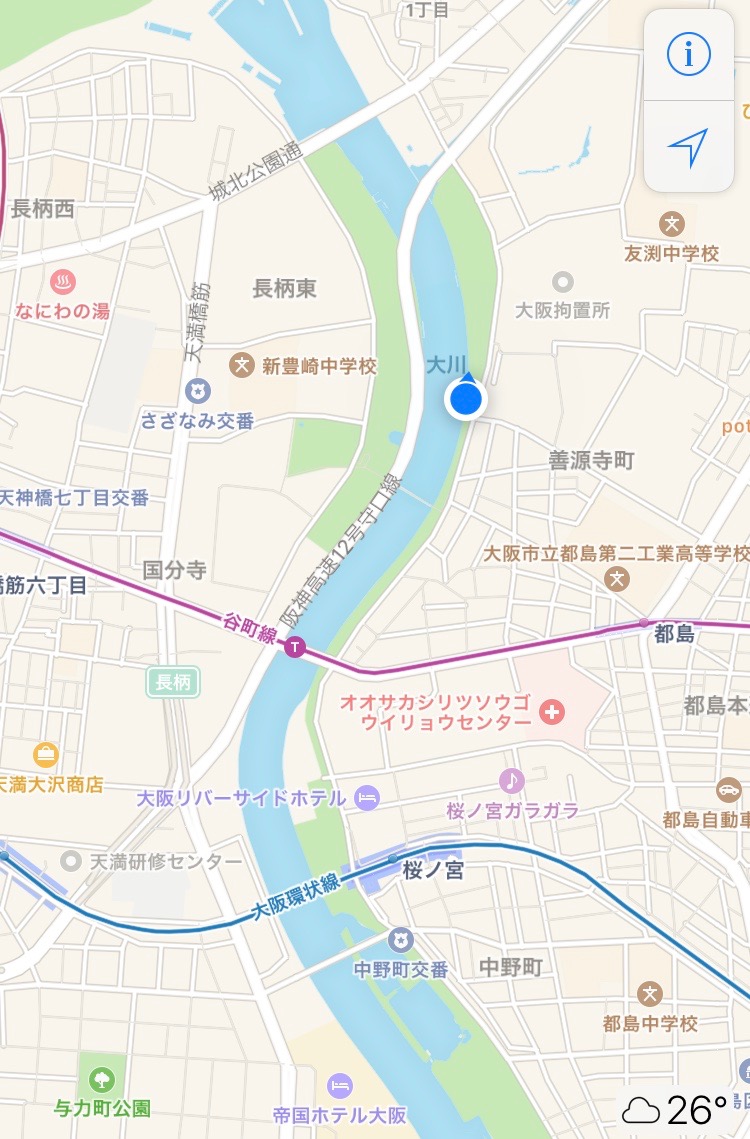Tap the 中野町交番 police box marker

401,938
